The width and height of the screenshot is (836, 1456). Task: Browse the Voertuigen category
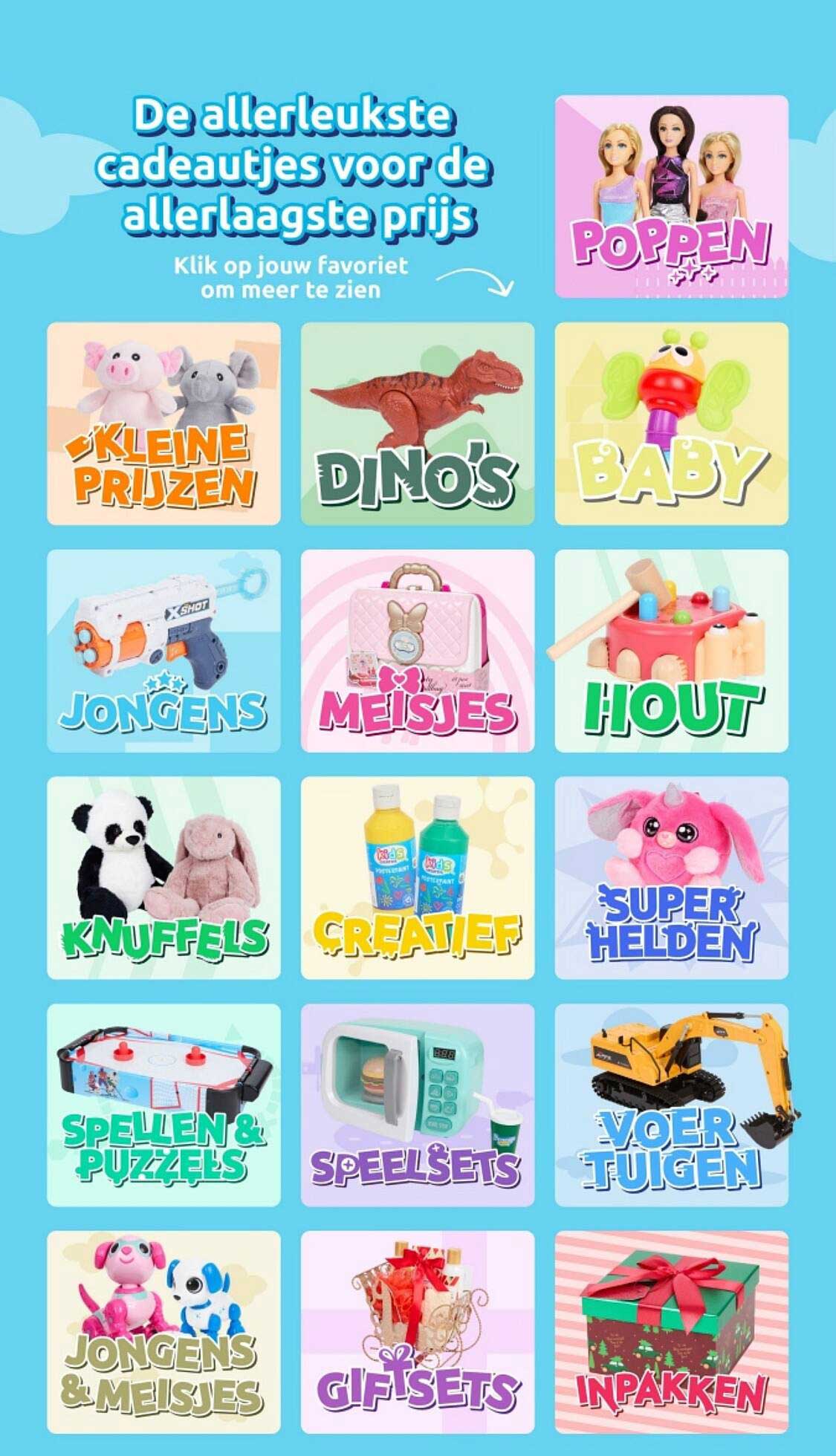(671, 1105)
